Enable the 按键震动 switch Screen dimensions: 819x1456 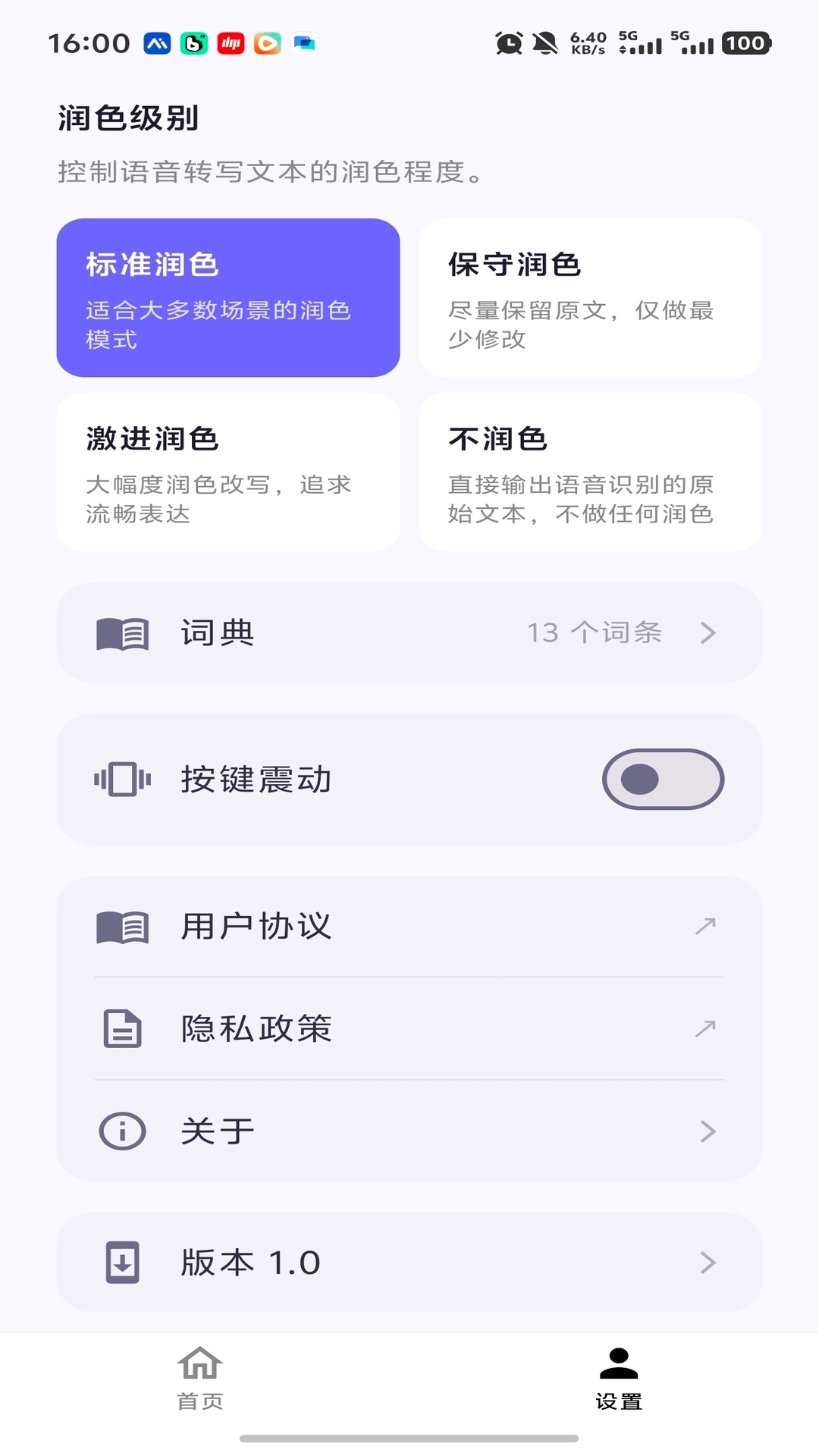pos(662,778)
